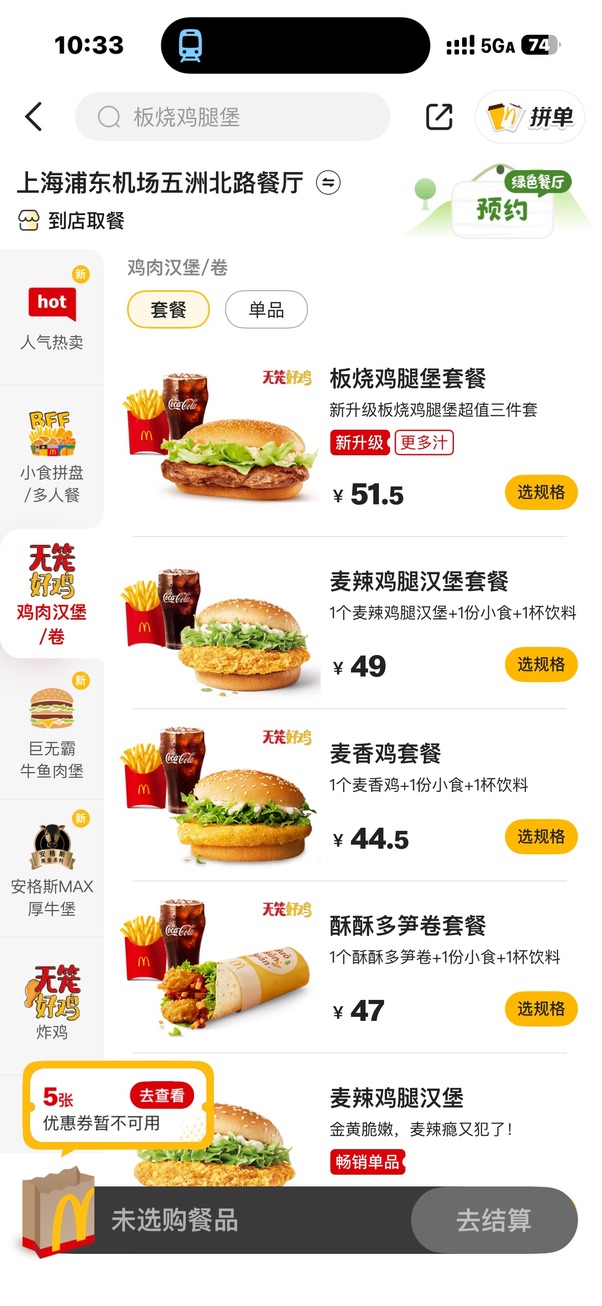Open the 拼单 group order button

tap(530, 117)
